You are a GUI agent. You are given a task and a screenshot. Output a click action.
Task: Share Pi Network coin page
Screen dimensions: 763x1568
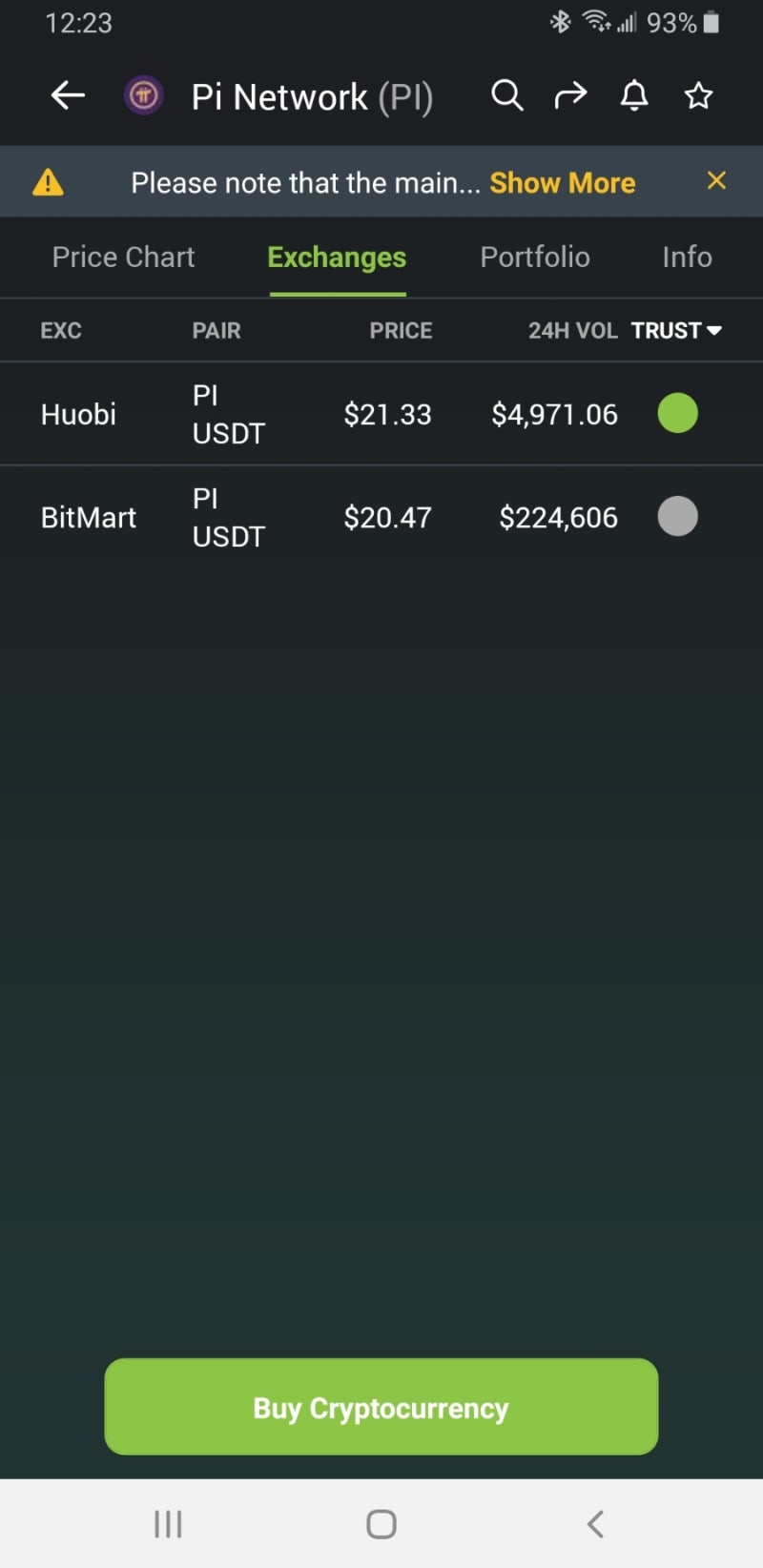click(570, 95)
